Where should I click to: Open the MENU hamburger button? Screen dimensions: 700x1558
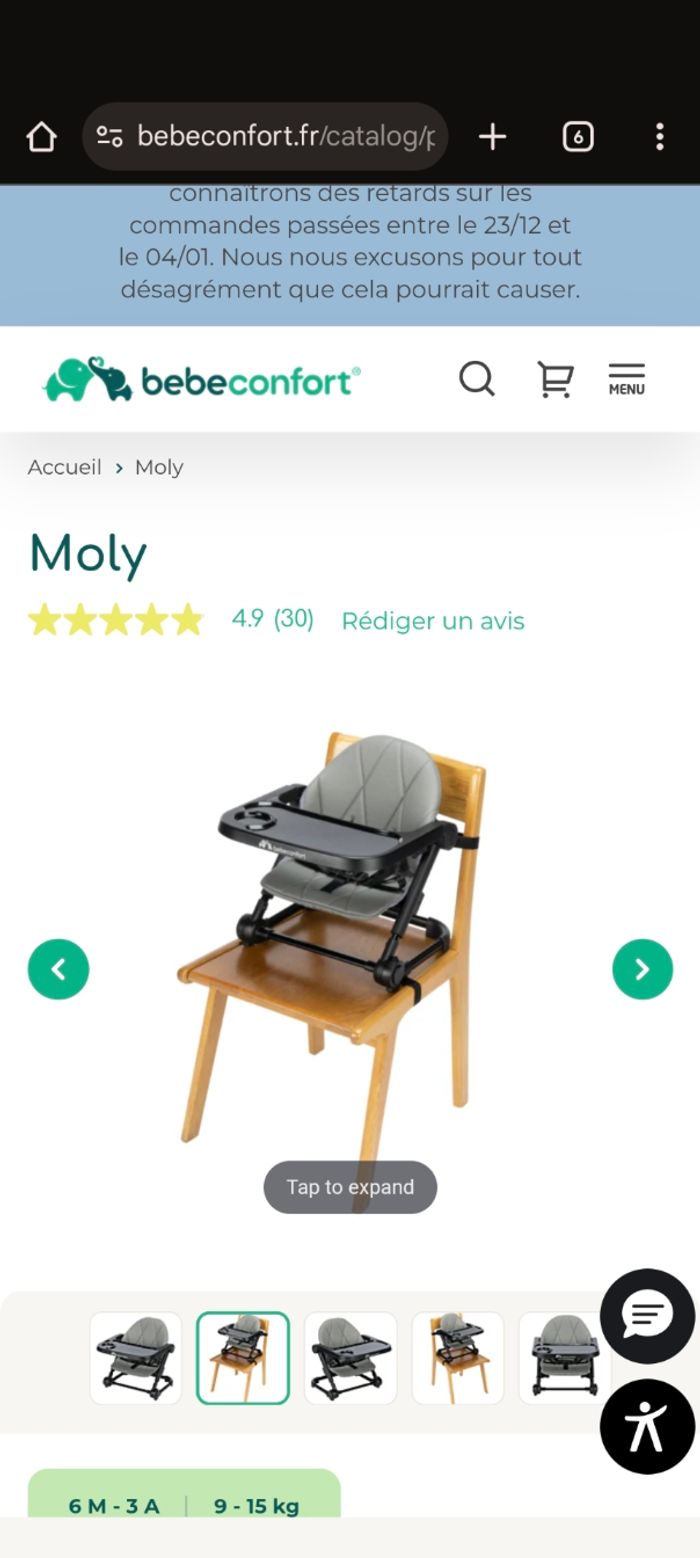(627, 380)
